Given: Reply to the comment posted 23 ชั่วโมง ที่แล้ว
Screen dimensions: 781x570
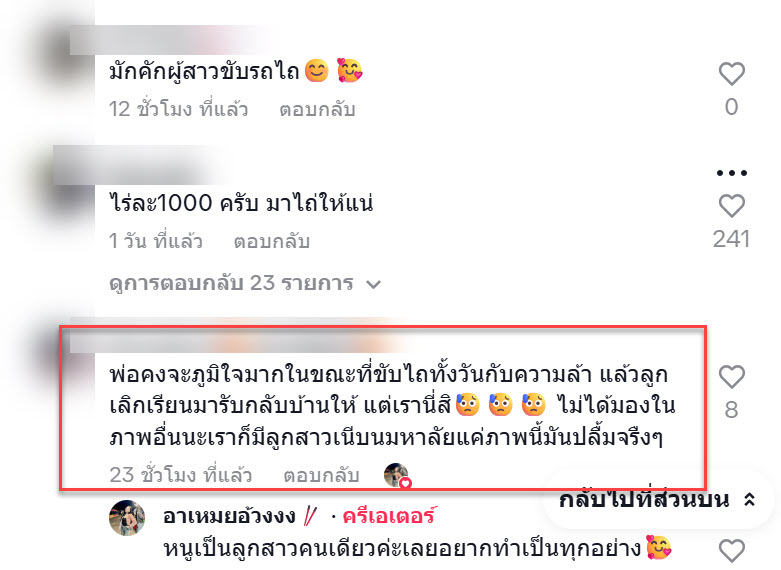Looking at the screenshot, I should (321, 473).
